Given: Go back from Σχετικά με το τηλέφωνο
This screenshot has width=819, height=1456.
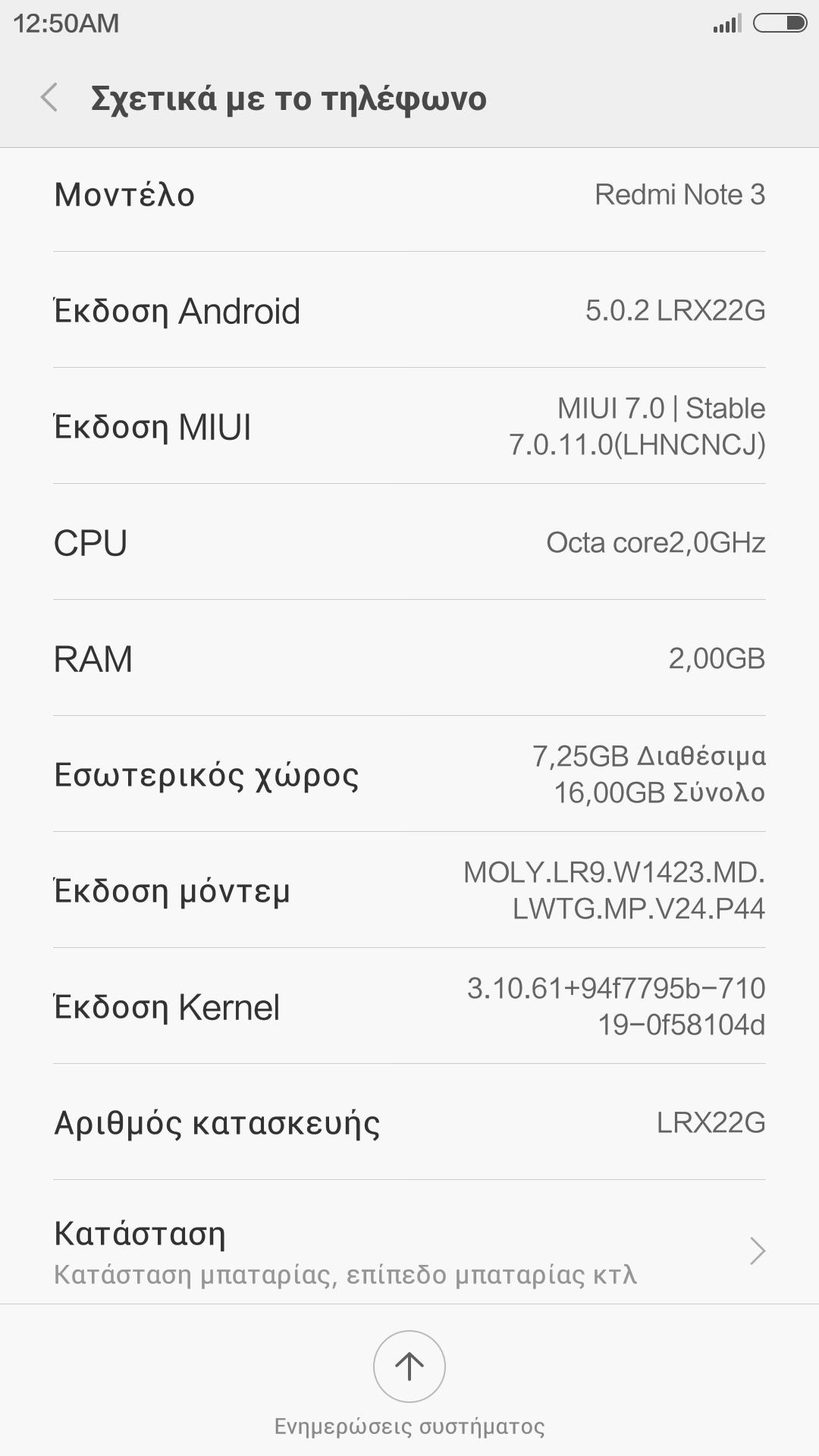Looking at the screenshot, I should 50,98.
